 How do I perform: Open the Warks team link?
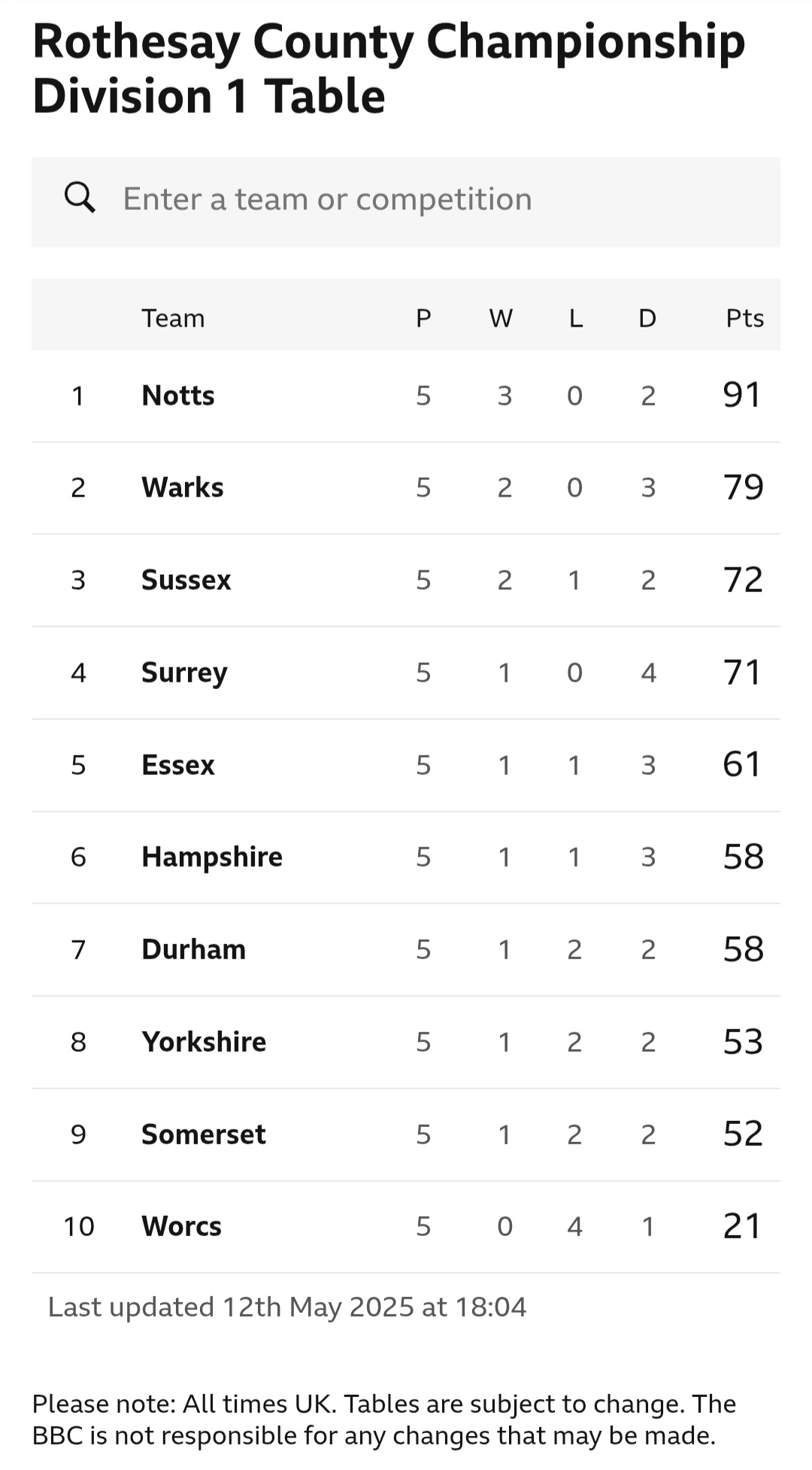[183, 487]
